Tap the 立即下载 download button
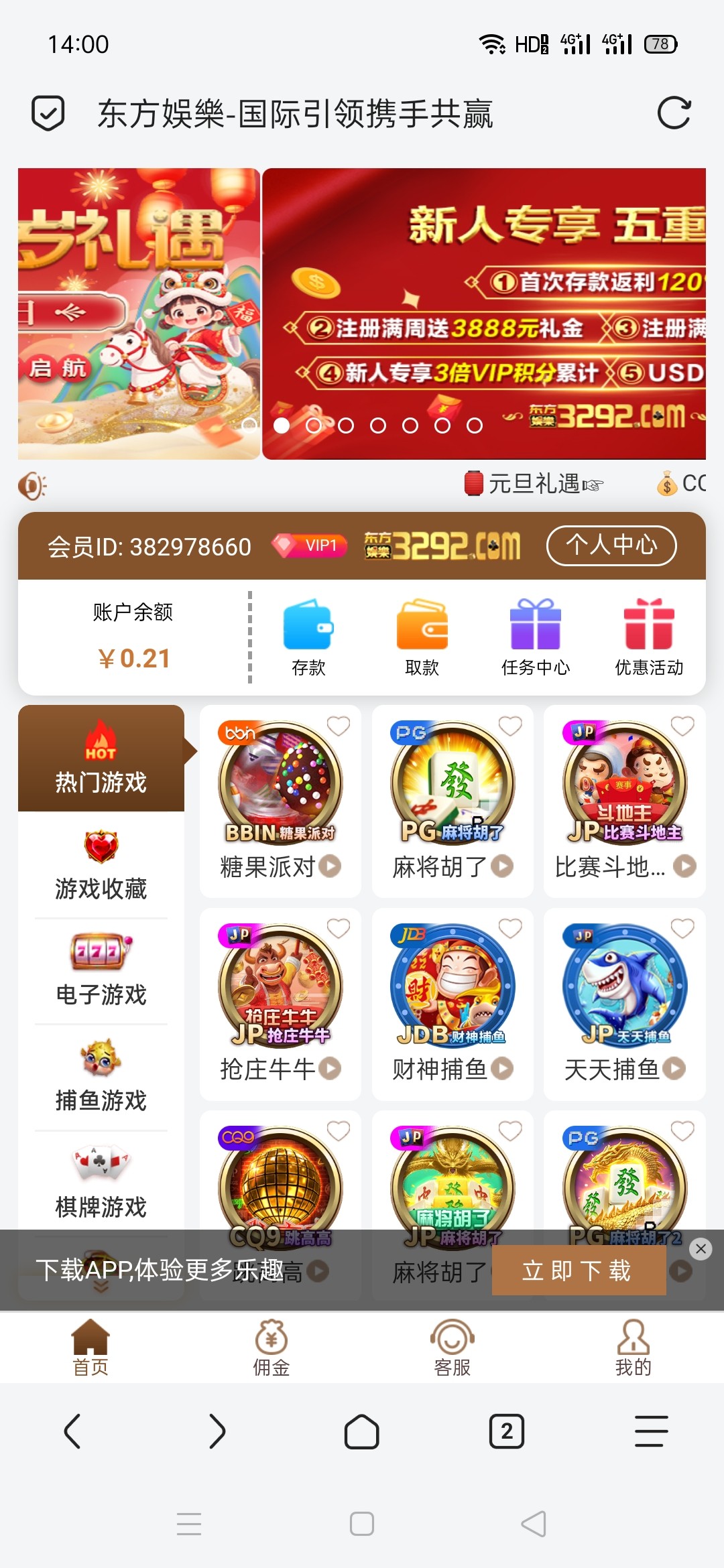724x1568 pixels. click(x=579, y=1269)
